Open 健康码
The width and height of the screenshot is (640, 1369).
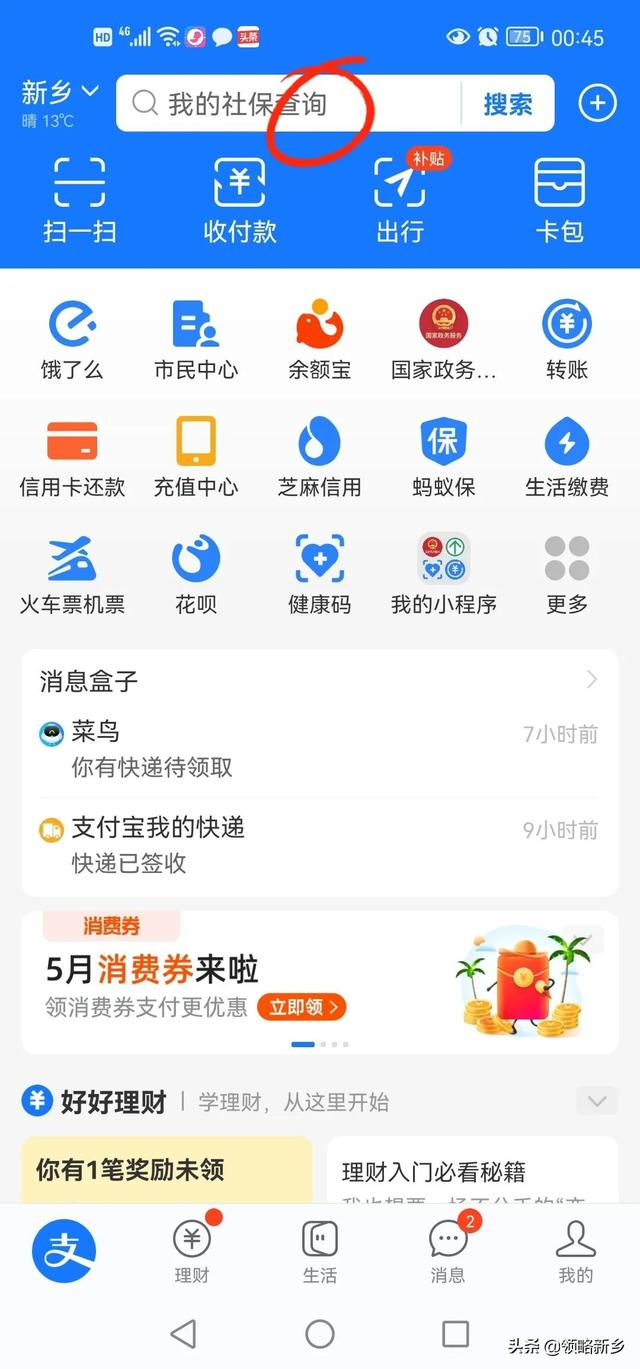[x=319, y=573]
